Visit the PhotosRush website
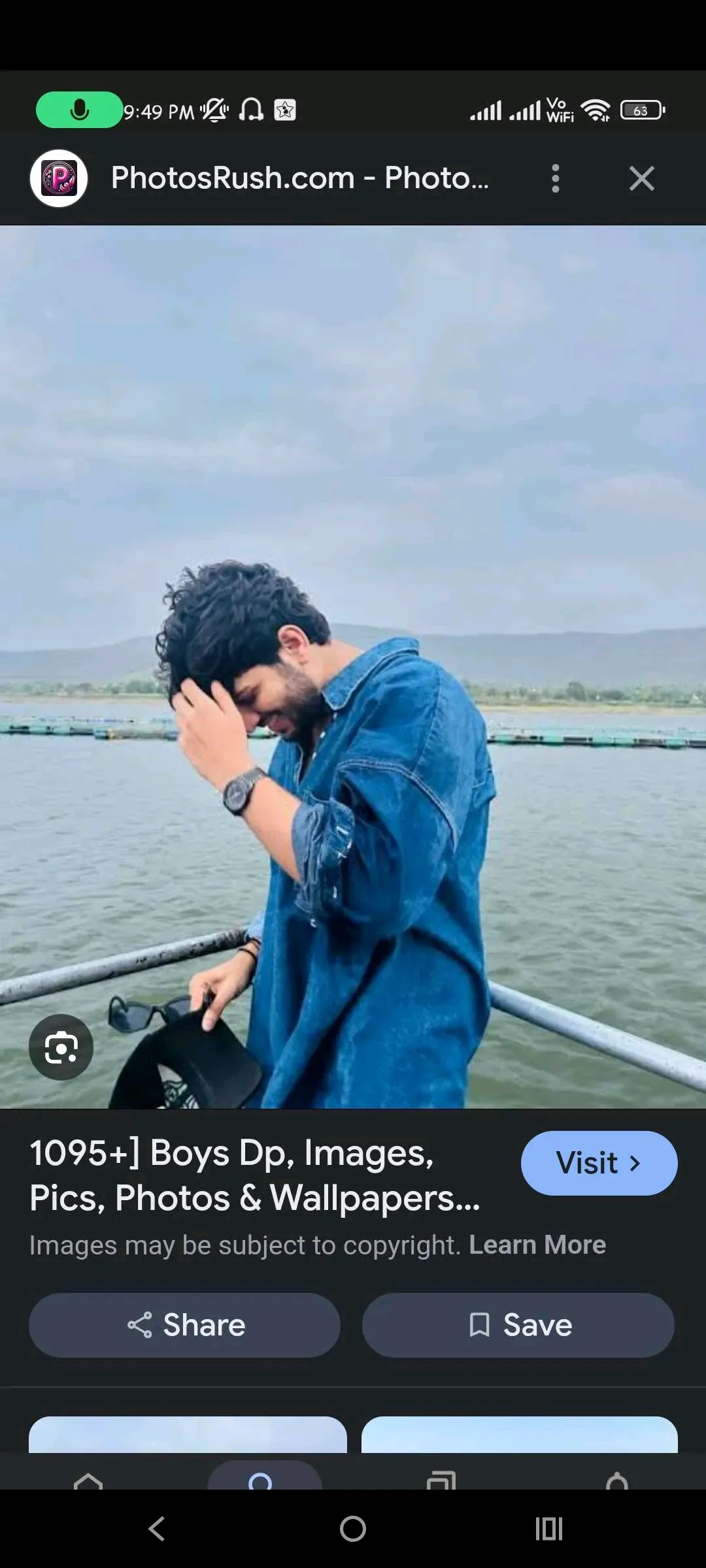This screenshot has height=1568, width=706. [599, 1164]
